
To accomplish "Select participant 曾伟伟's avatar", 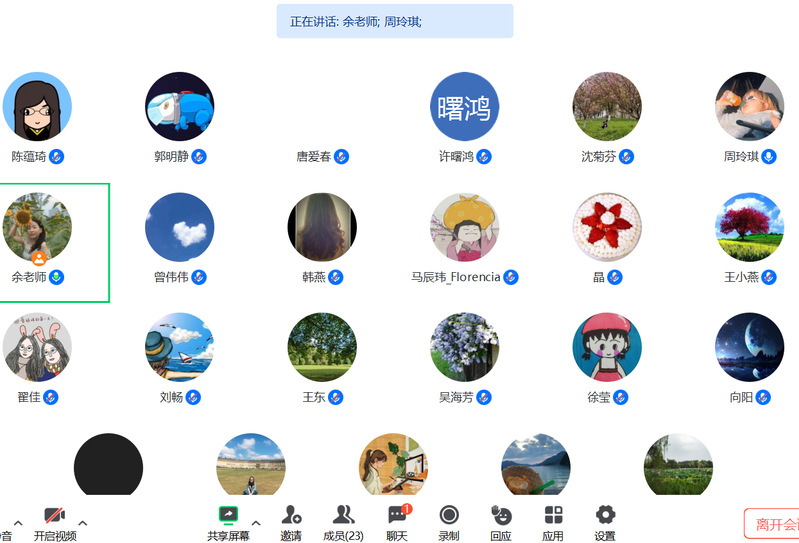I will (x=180, y=227).
